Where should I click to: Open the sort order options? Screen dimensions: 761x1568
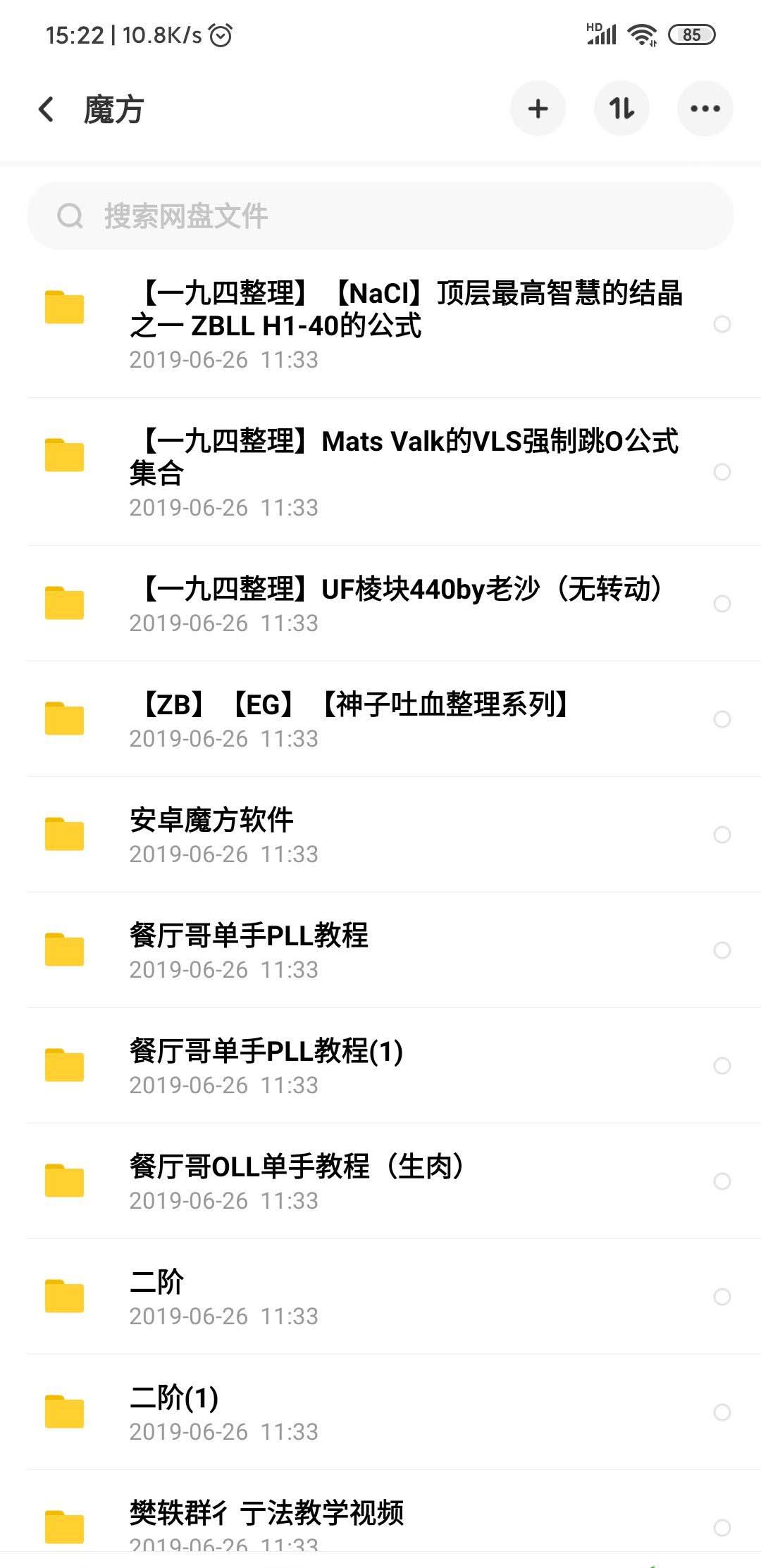(621, 109)
